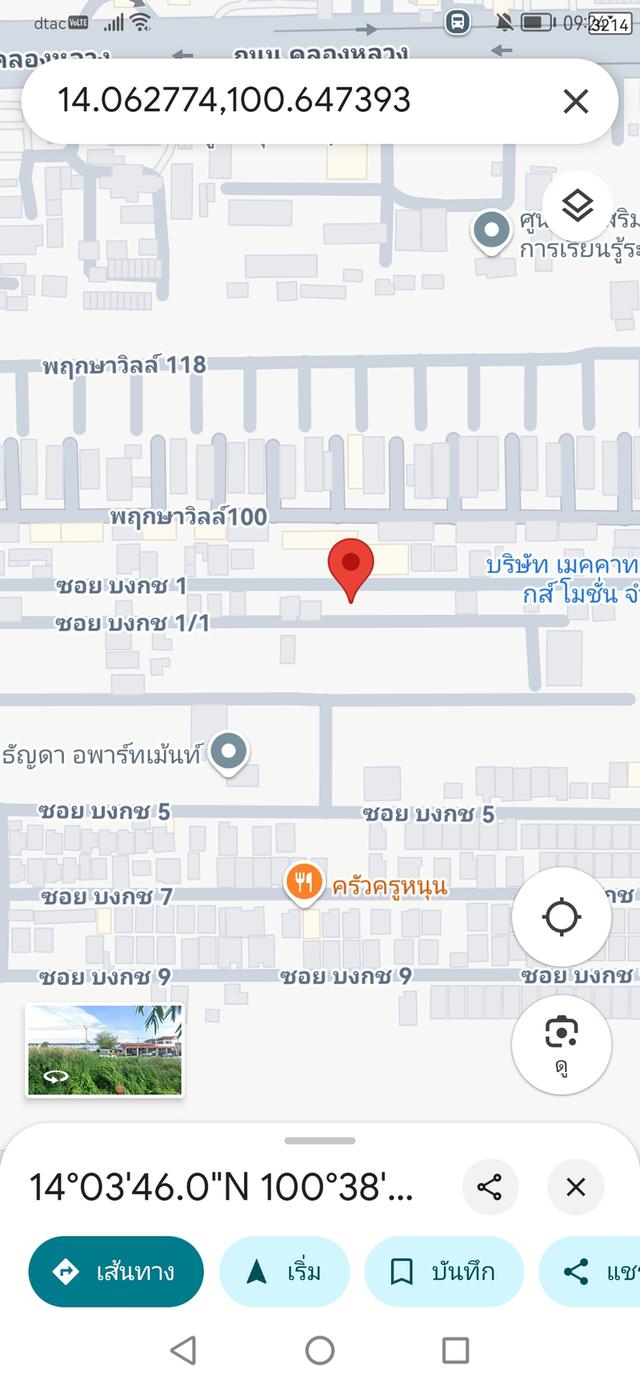
Task: Close the dropped pin info panel
Action: pos(575,1187)
